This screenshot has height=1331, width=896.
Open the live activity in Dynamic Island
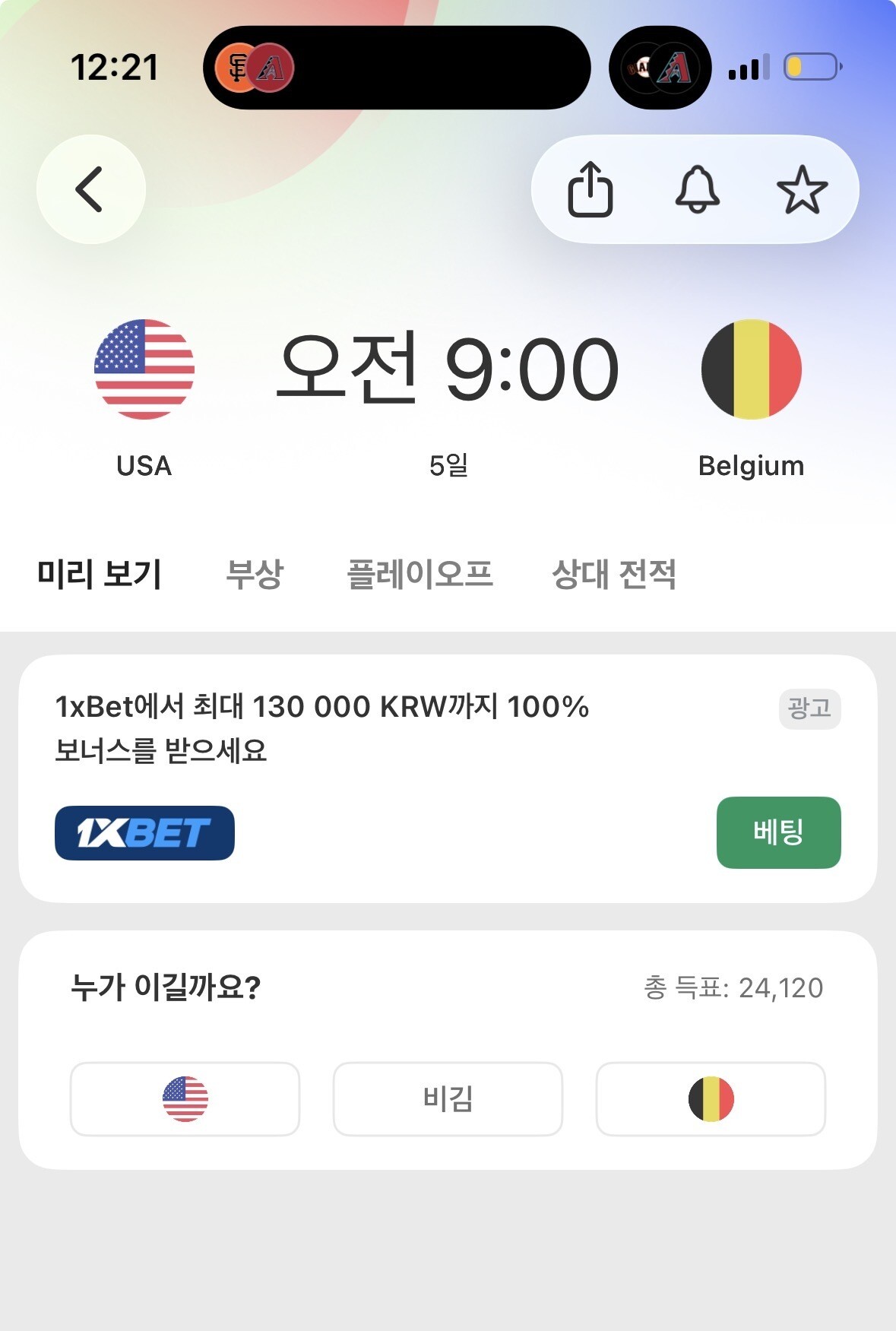[397, 68]
